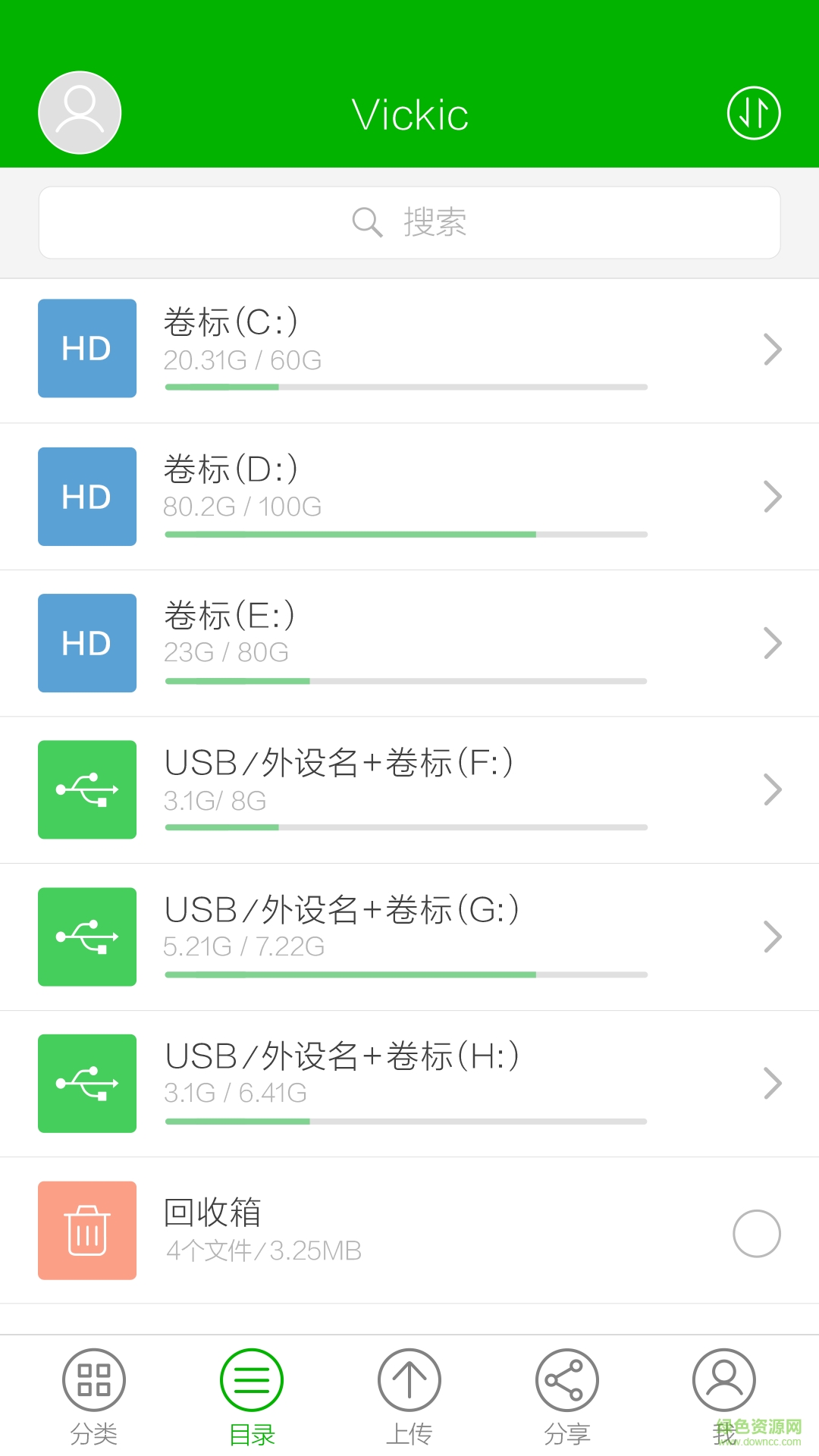Switch to the 目录 tab
Screen dimensions: 819x1456
click(252, 1382)
